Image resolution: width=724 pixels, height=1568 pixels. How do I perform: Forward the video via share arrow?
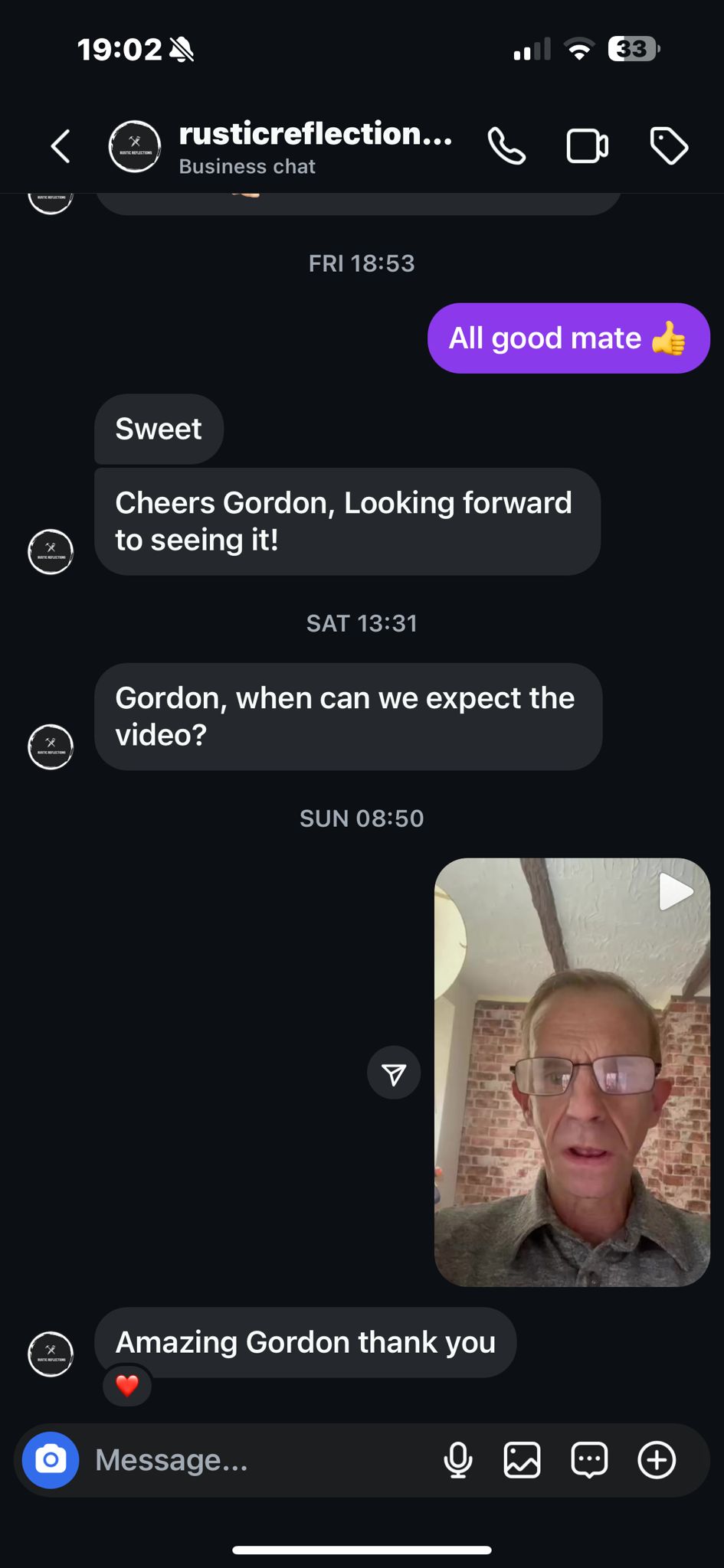394,1073
